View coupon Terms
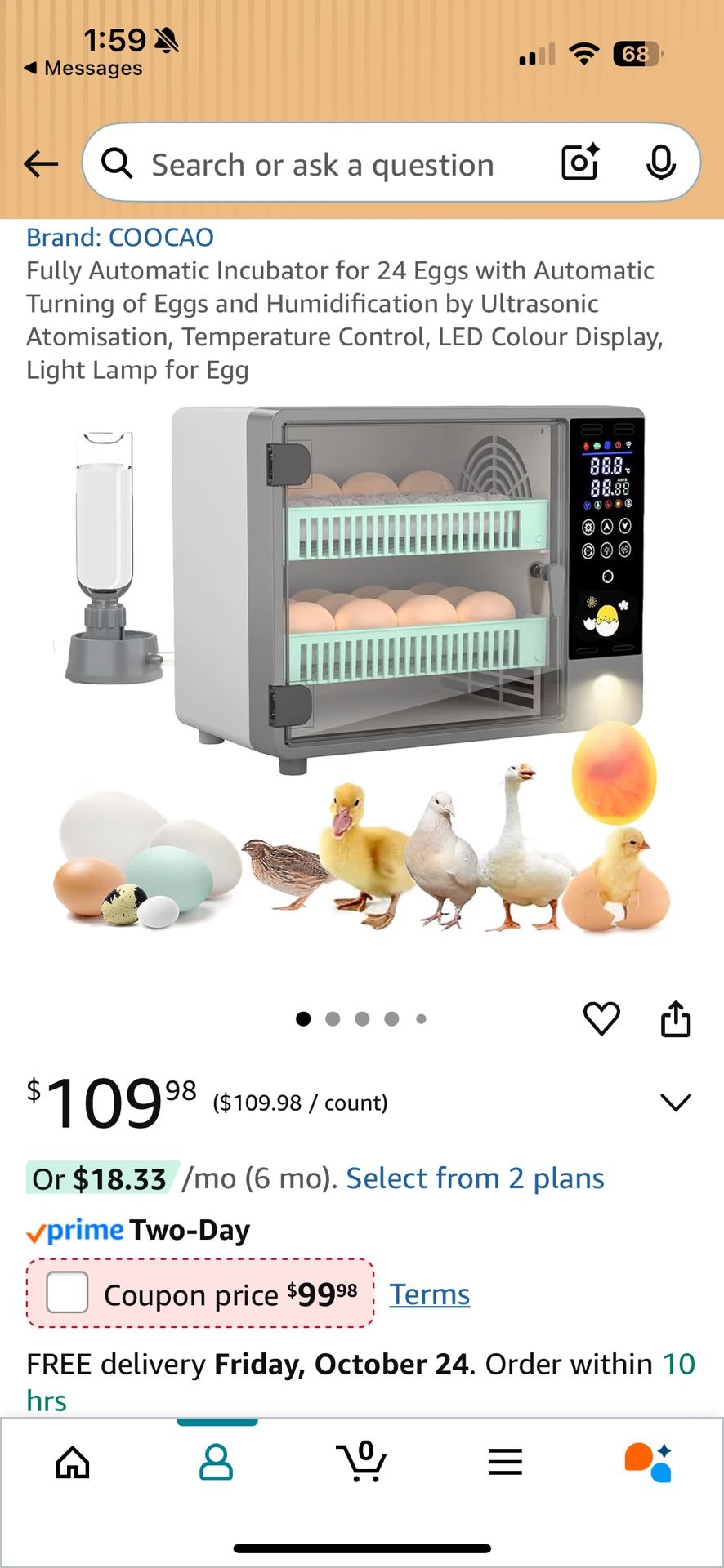 tap(429, 1293)
